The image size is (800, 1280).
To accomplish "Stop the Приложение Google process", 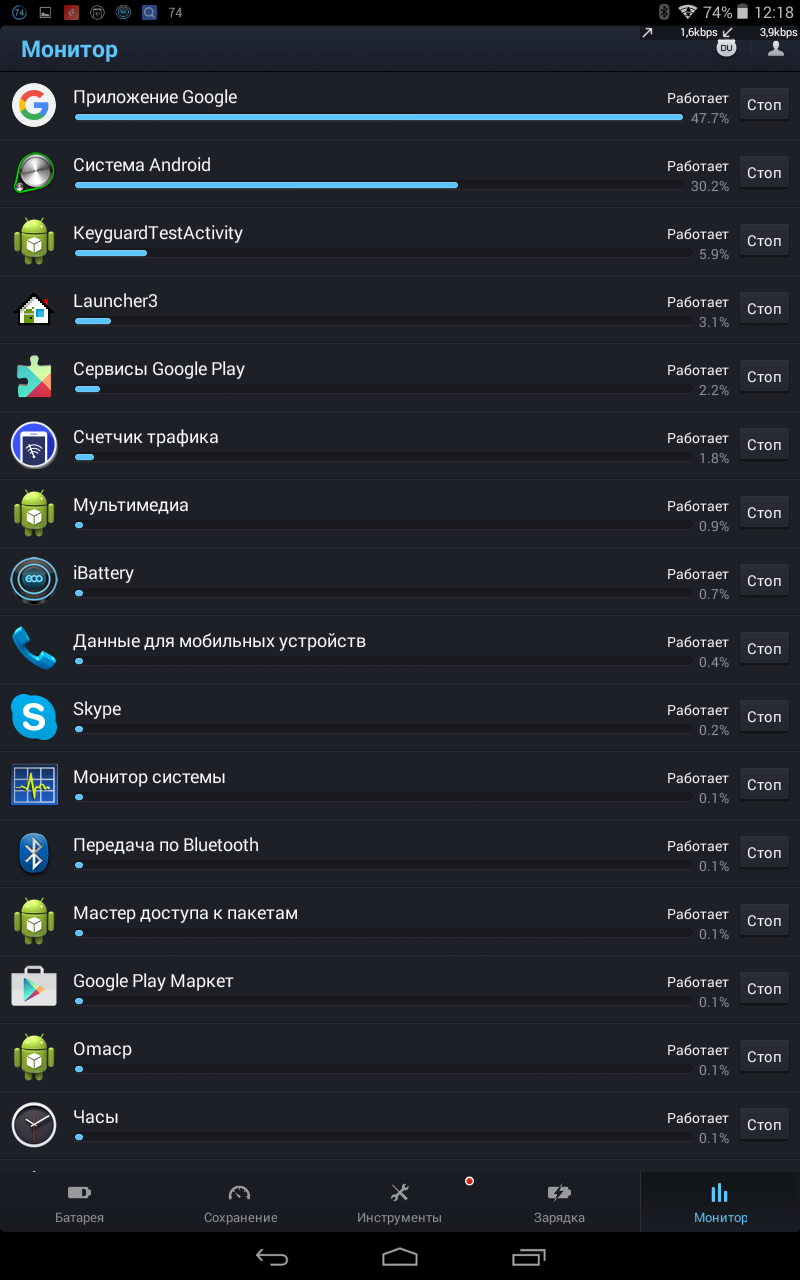I will (x=764, y=105).
